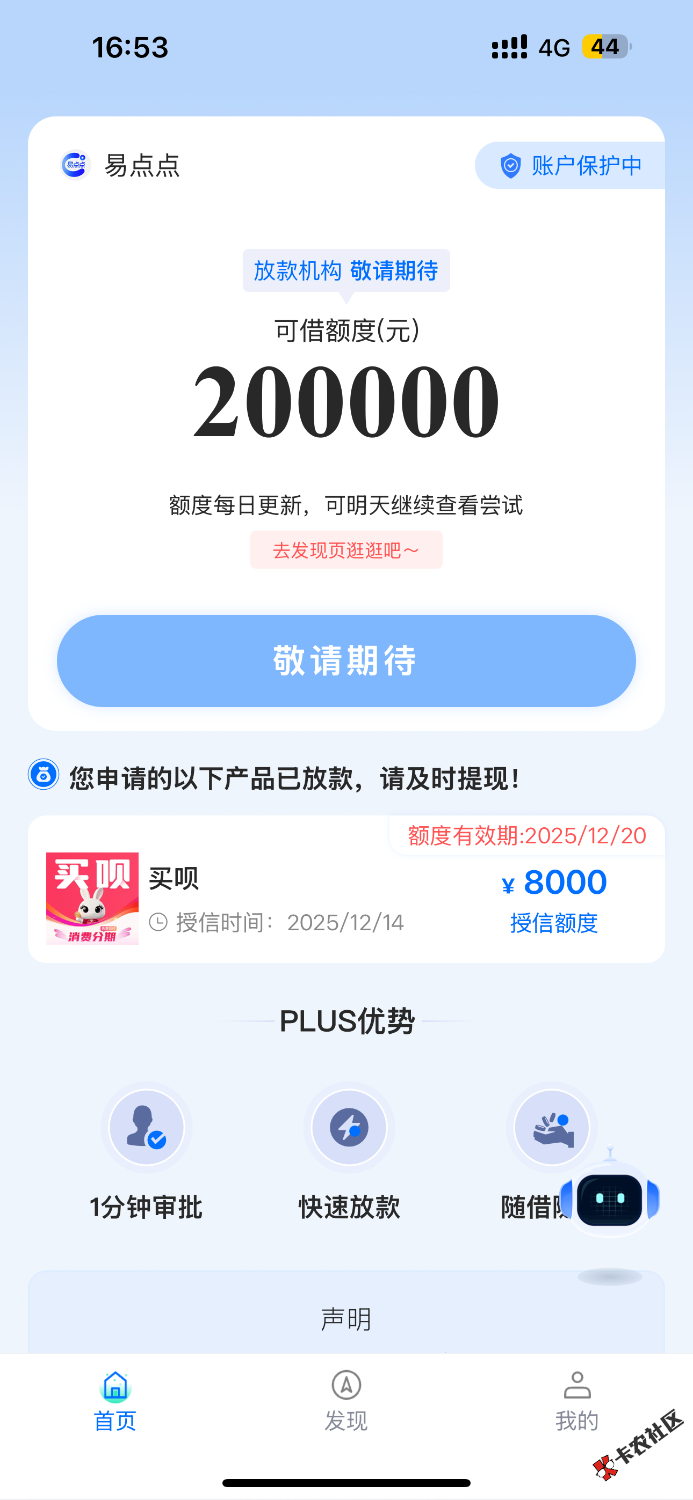This screenshot has height=1500, width=693.
Task: Tap the 敬请期待 loan button
Action: point(346,661)
